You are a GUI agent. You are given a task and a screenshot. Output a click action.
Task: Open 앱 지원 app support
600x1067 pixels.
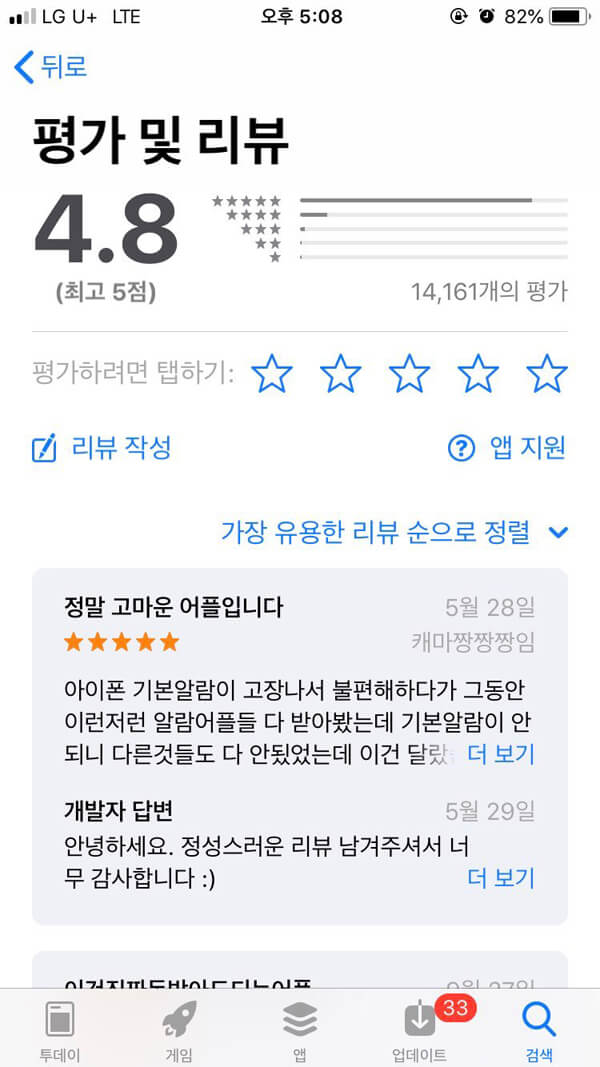pyautogui.click(x=507, y=448)
